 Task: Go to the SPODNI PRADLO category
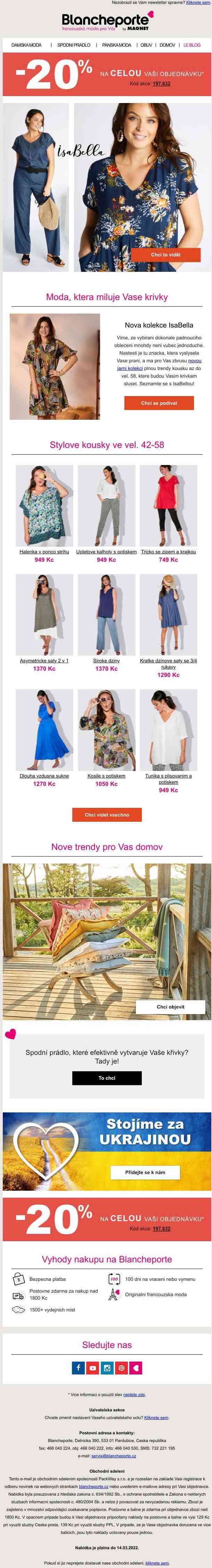tap(73, 45)
